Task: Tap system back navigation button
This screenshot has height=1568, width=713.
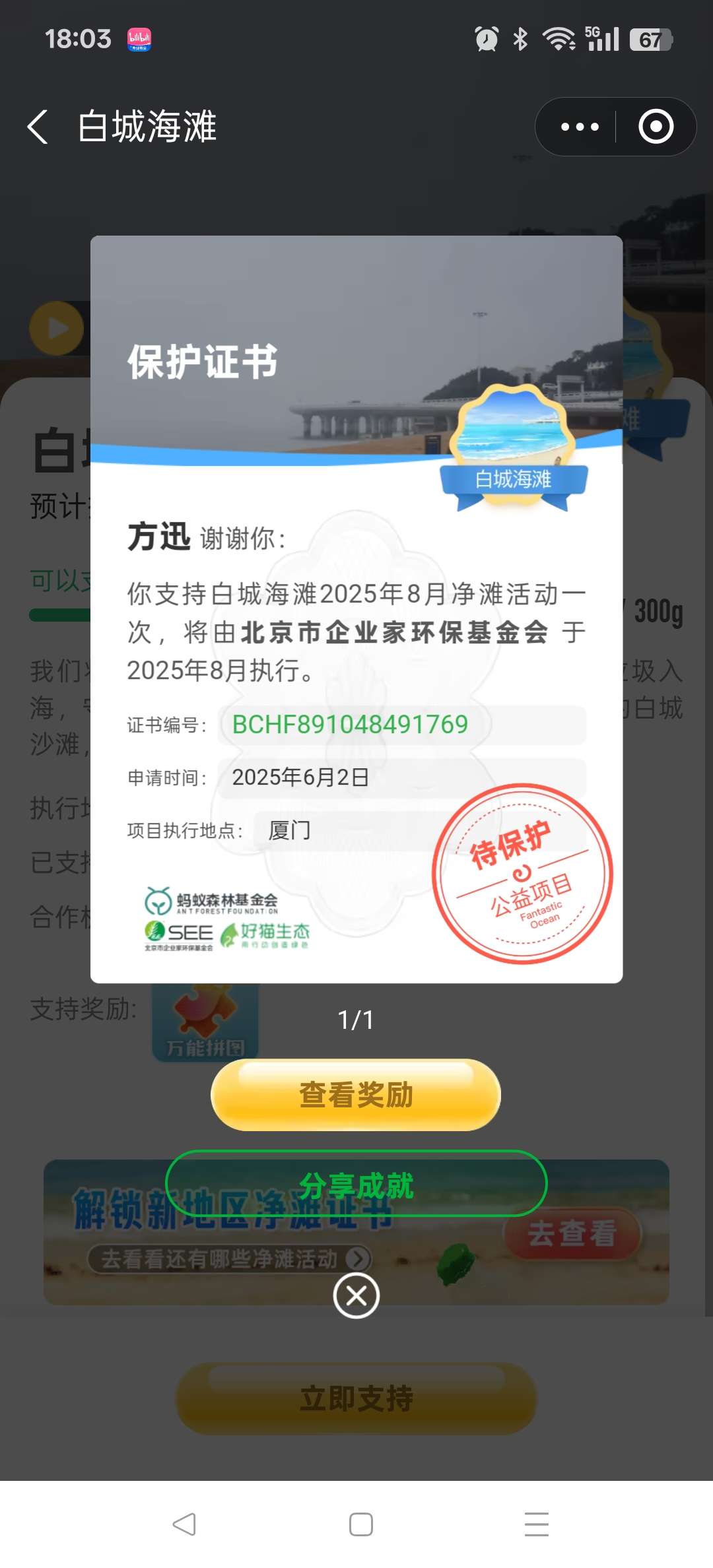Action: [x=184, y=1524]
